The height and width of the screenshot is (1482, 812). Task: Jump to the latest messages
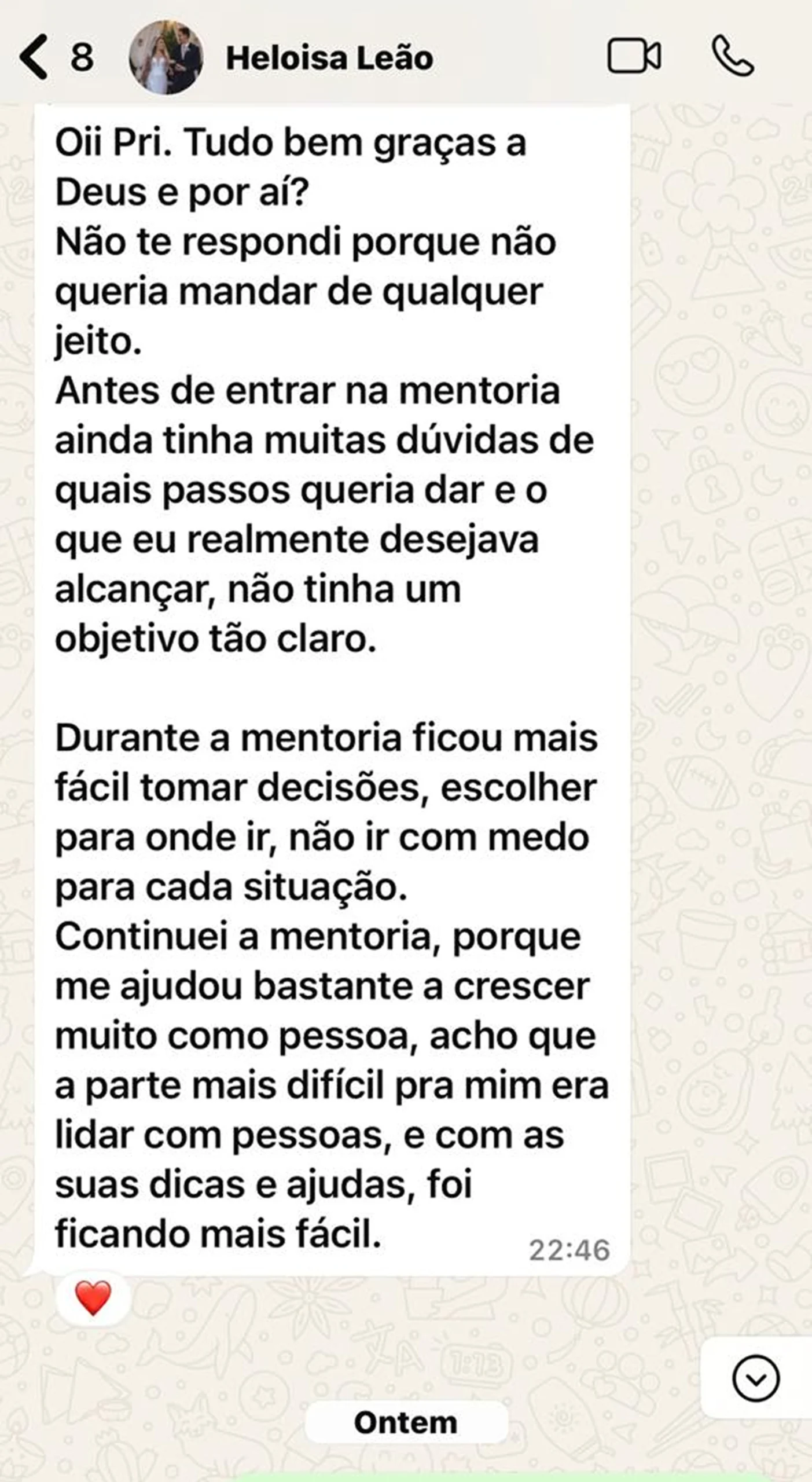pos(755,1378)
